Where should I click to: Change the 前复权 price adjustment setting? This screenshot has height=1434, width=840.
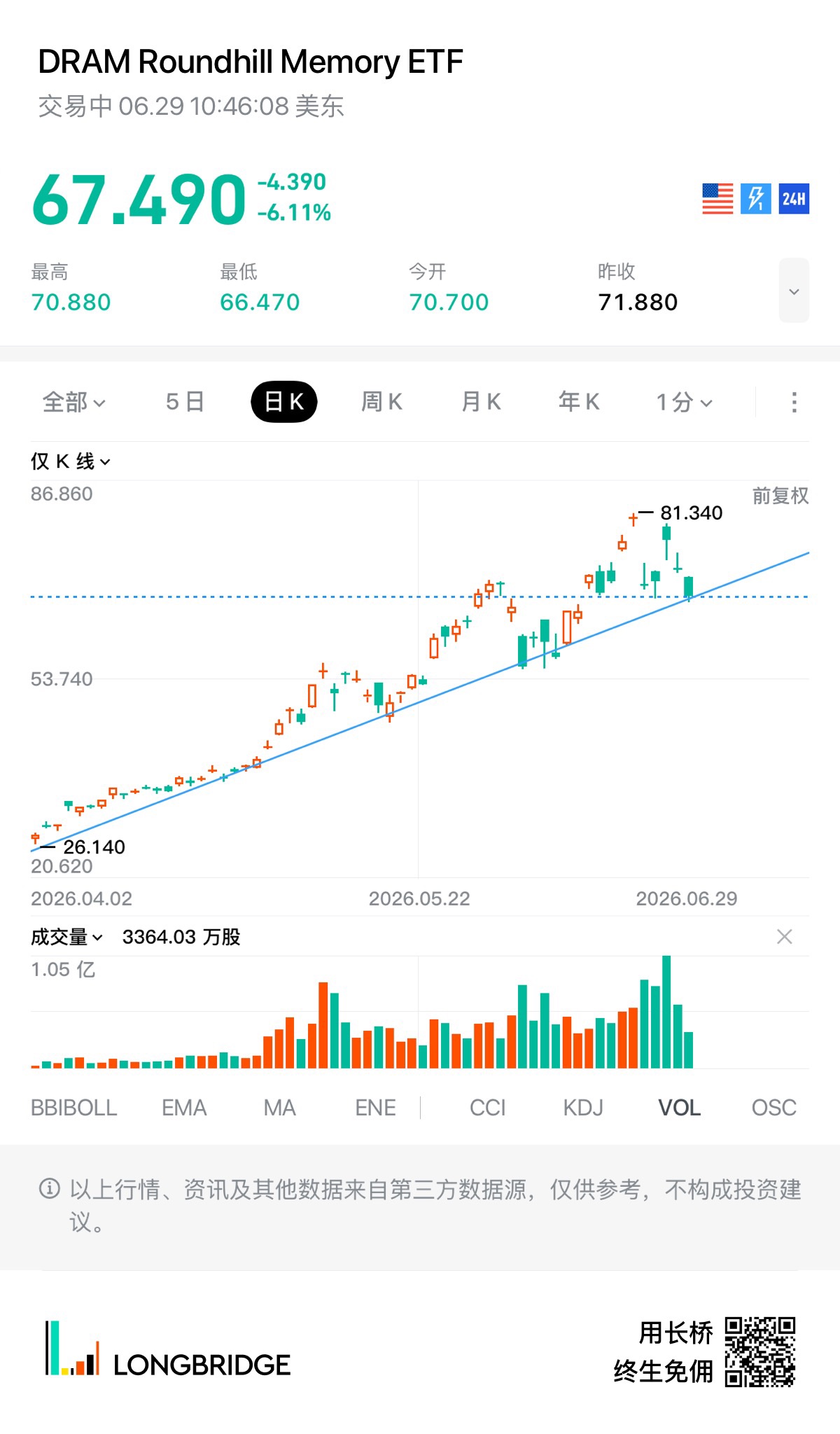pyautogui.click(x=780, y=496)
